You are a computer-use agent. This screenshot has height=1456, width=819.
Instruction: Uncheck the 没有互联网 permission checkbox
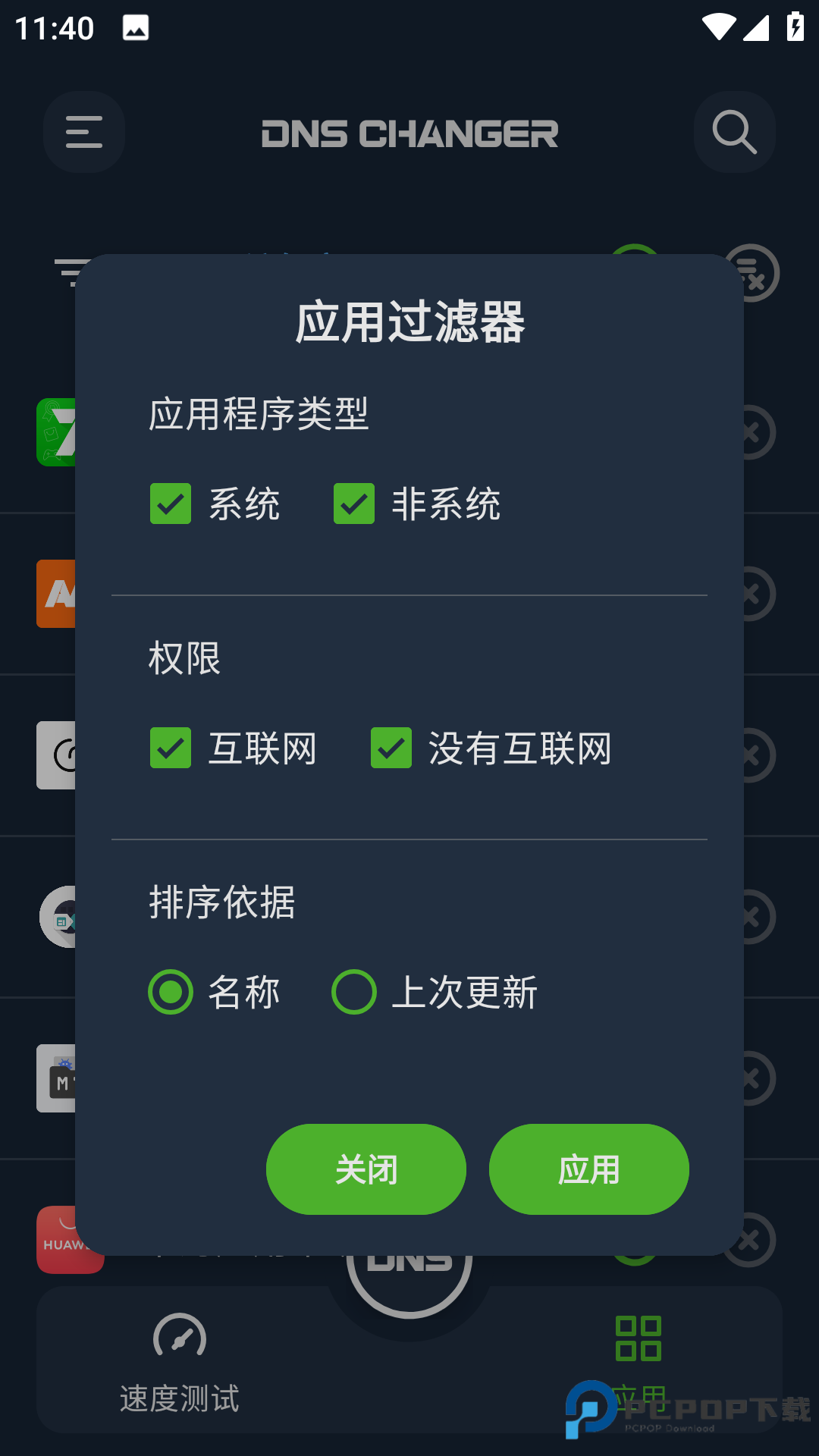point(391,749)
